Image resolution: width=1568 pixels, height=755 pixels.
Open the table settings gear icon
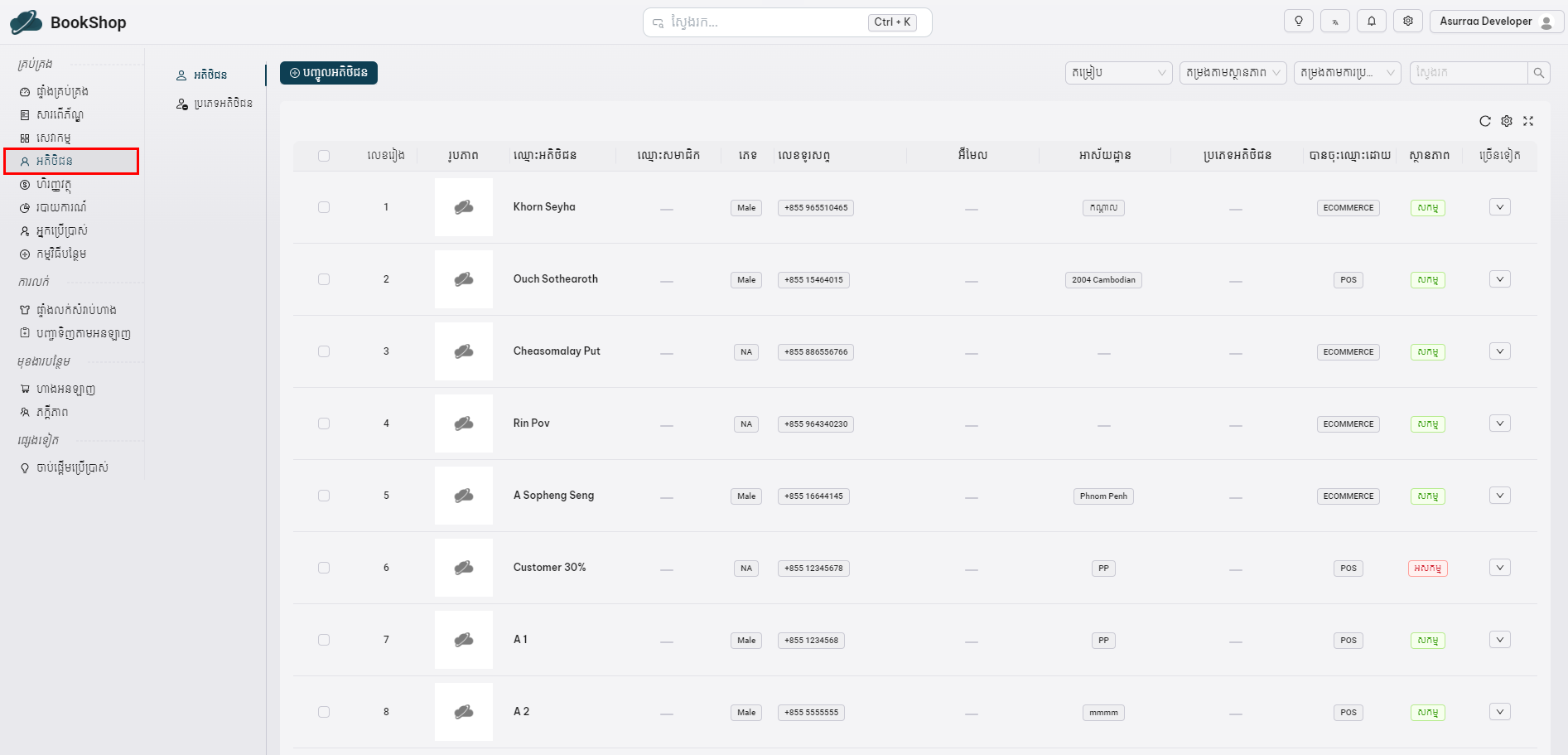point(1507,121)
